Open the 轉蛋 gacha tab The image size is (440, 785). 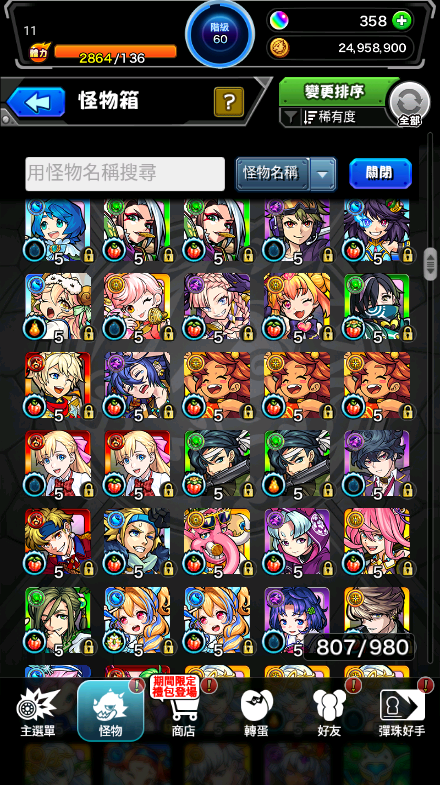click(x=256, y=712)
